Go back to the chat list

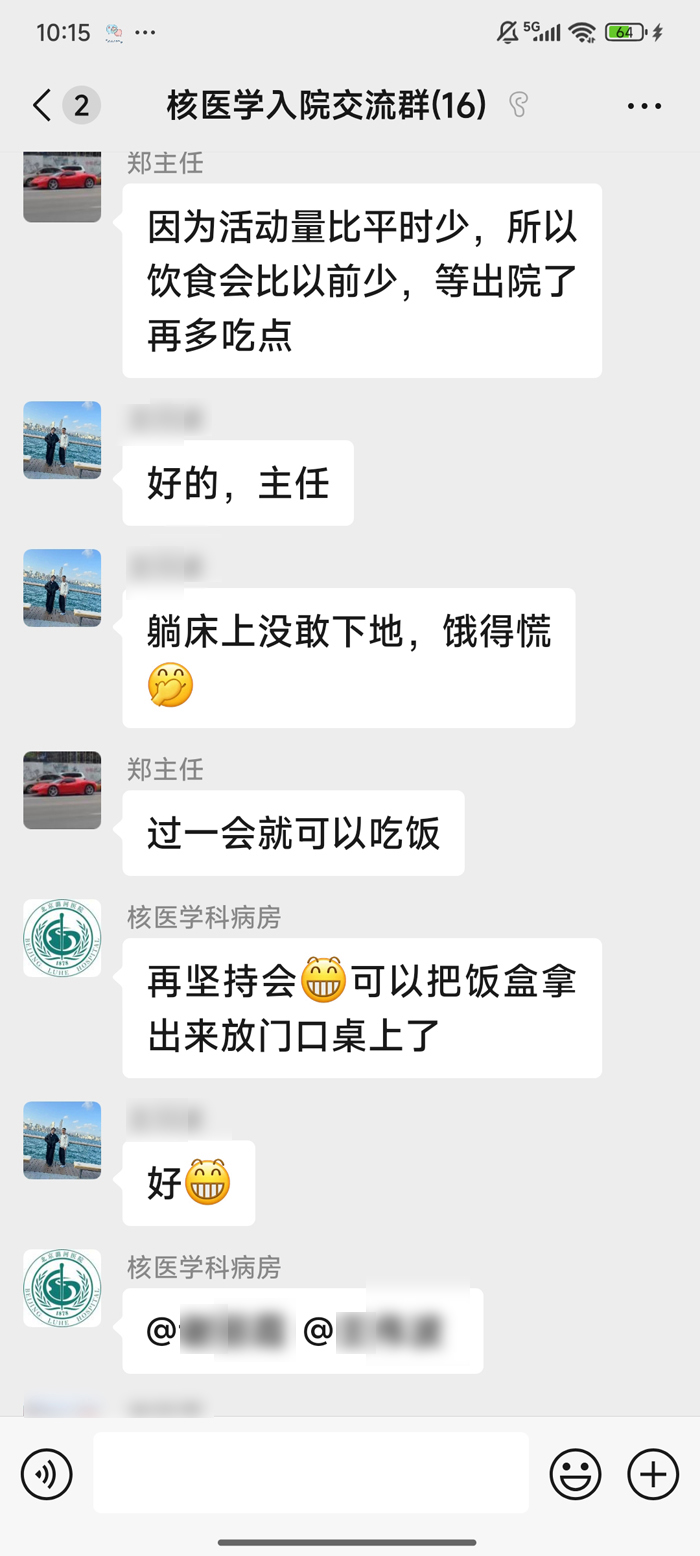(x=42, y=105)
